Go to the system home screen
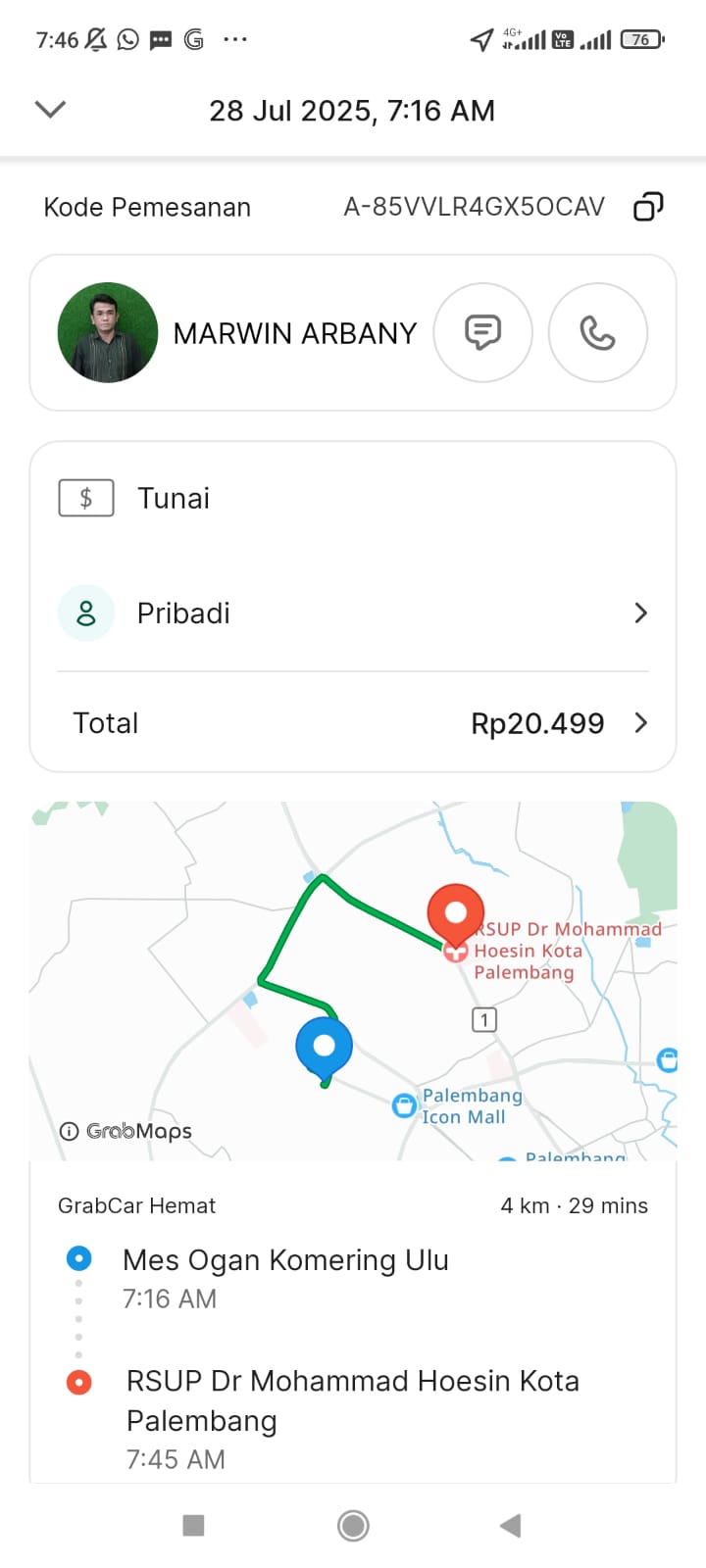 pos(353,1525)
